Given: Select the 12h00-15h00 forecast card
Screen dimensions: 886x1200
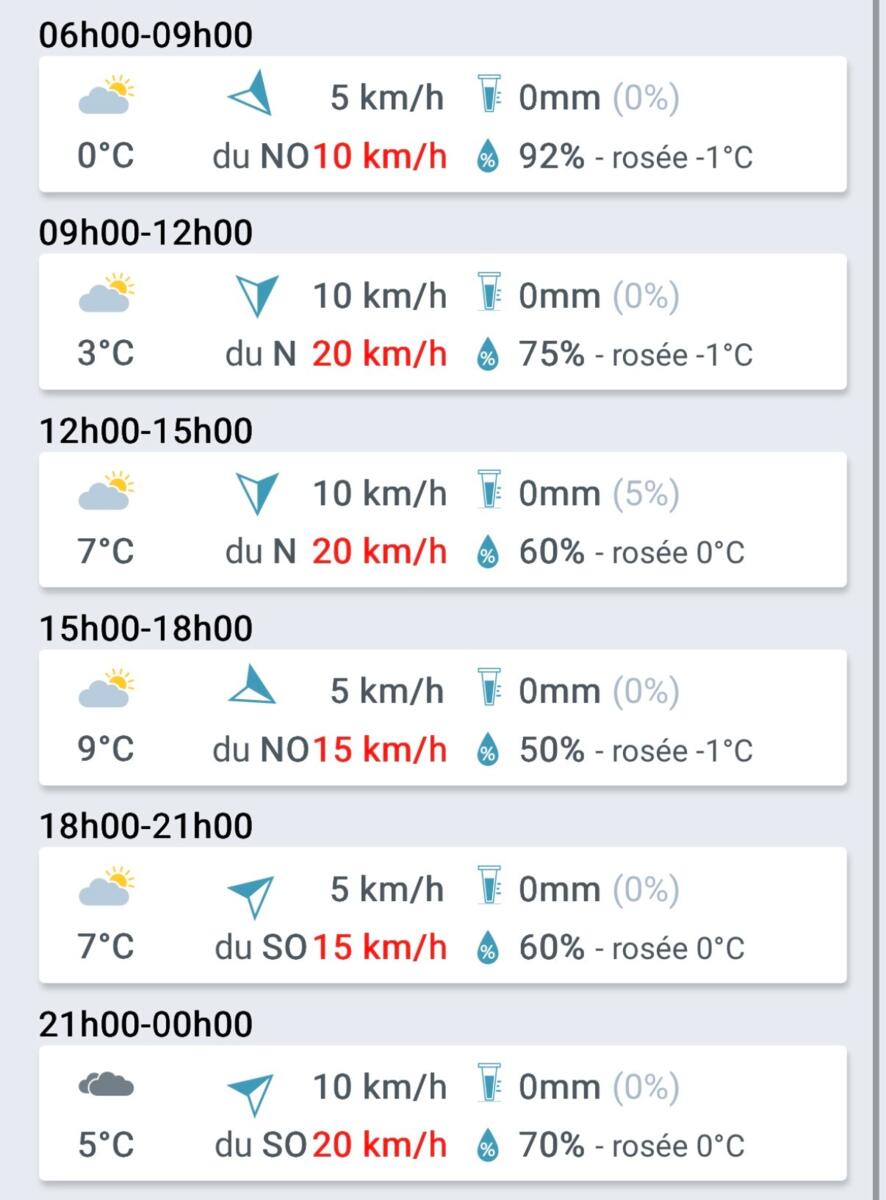Looking at the screenshot, I should [442, 520].
